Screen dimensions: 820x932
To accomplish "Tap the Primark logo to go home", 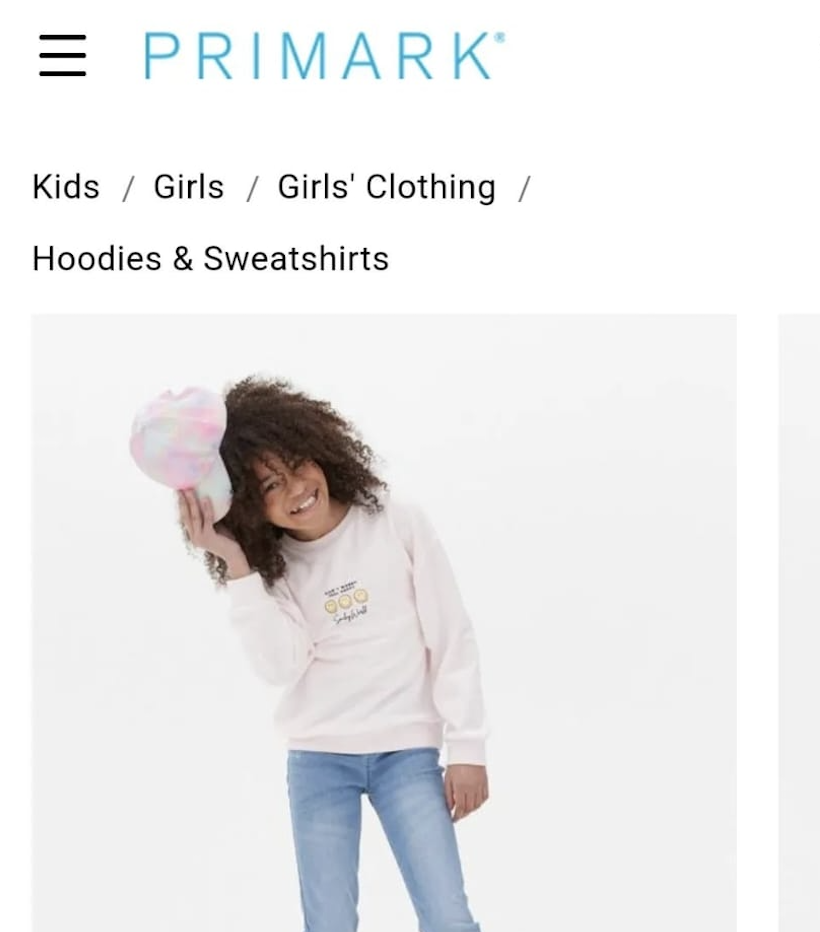I will pyautogui.click(x=323, y=56).
